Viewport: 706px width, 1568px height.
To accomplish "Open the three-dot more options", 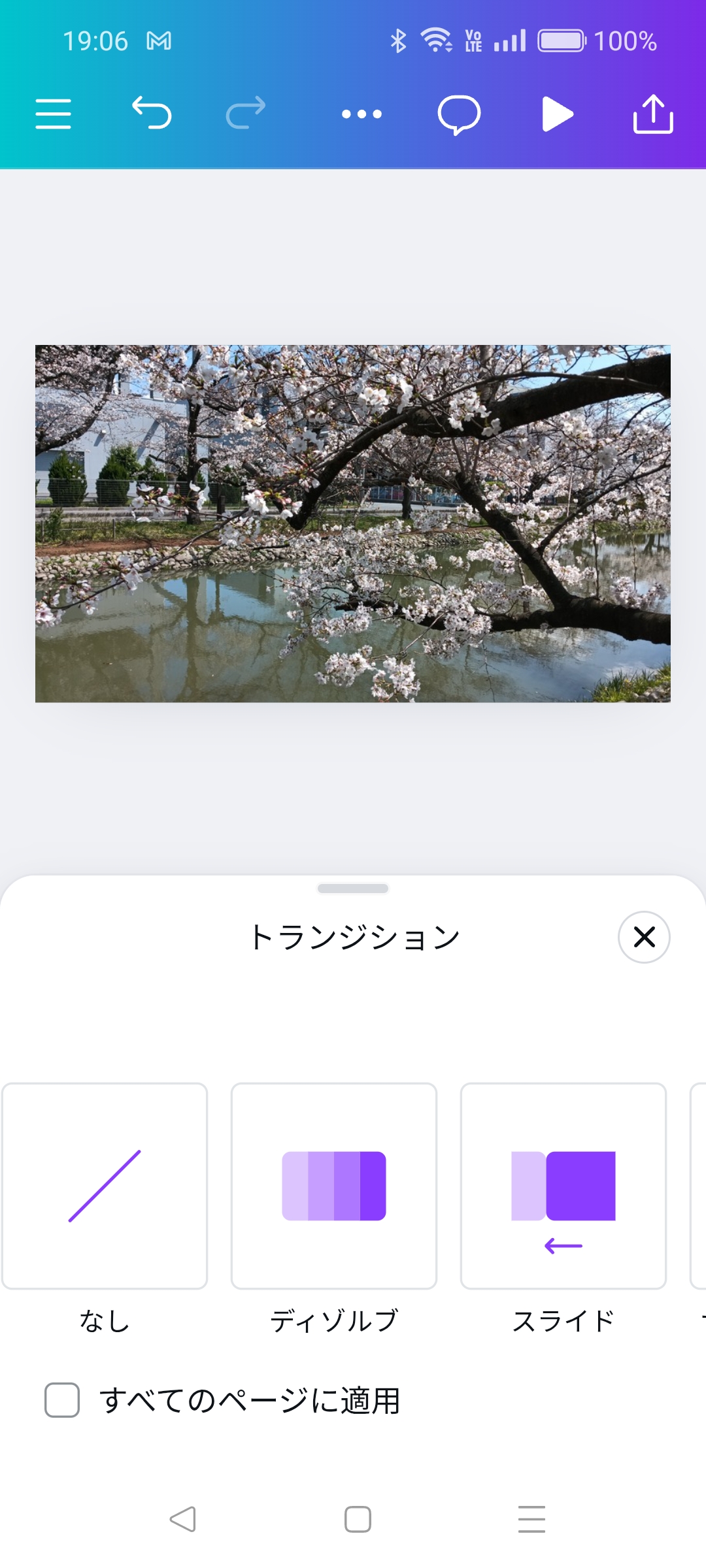I will point(361,114).
